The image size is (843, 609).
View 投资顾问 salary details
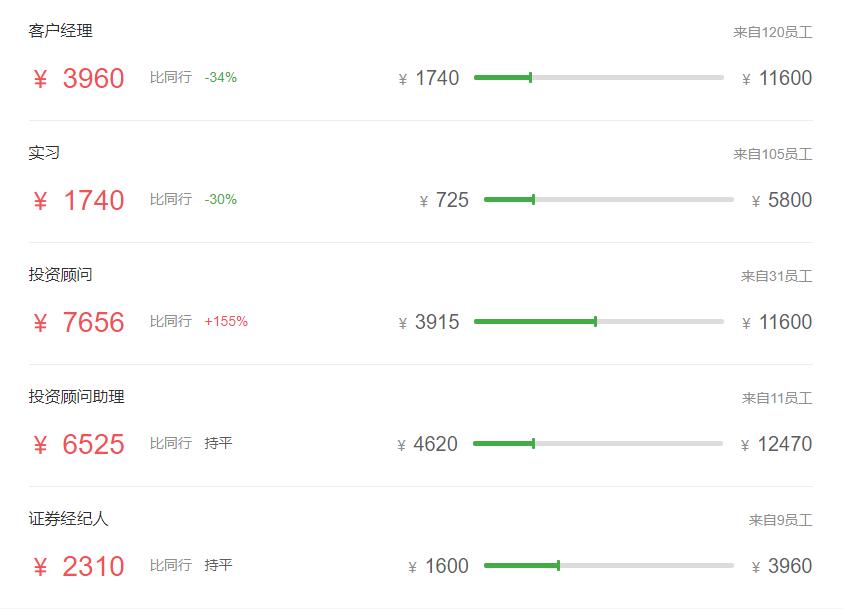60,275
